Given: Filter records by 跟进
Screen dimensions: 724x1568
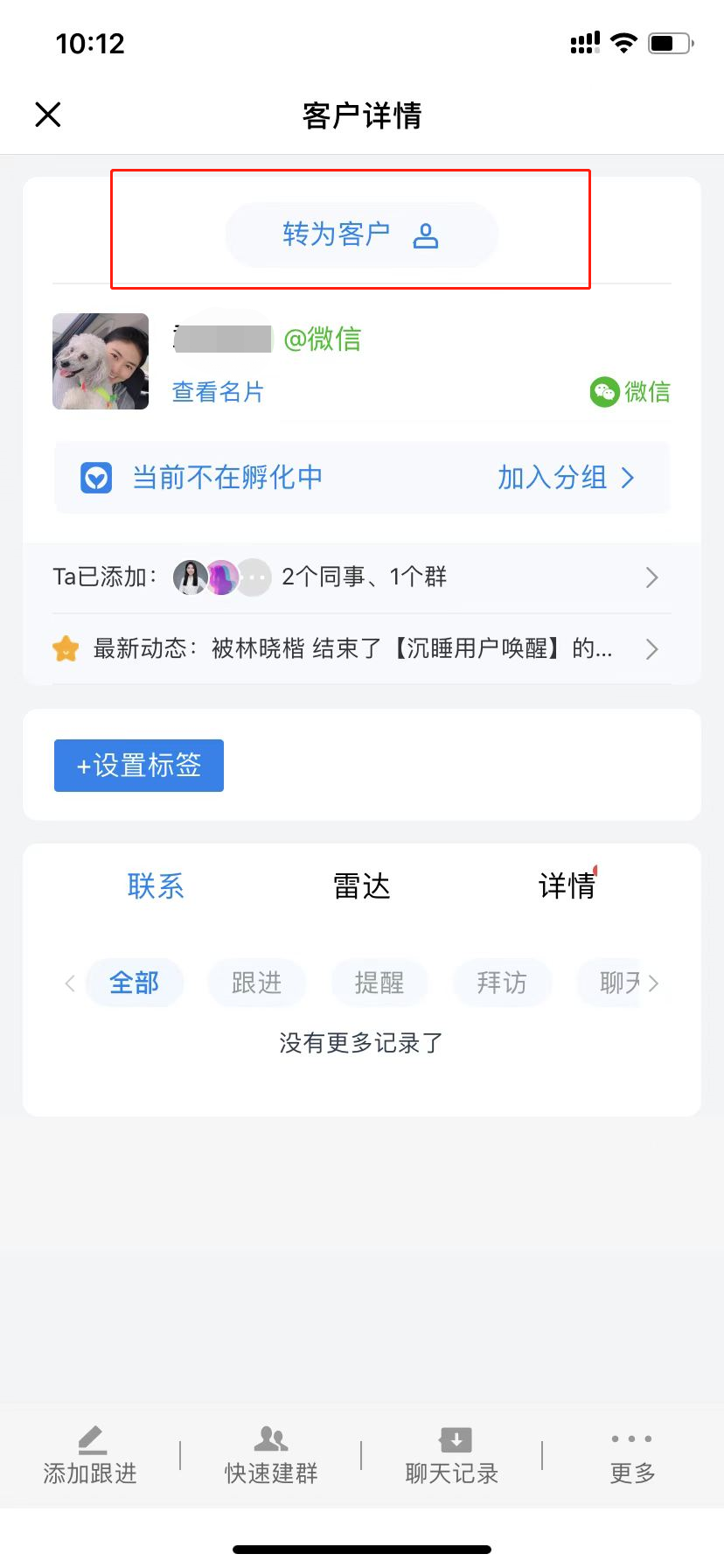Looking at the screenshot, I should pyautogui.click(x=257, y=983).
